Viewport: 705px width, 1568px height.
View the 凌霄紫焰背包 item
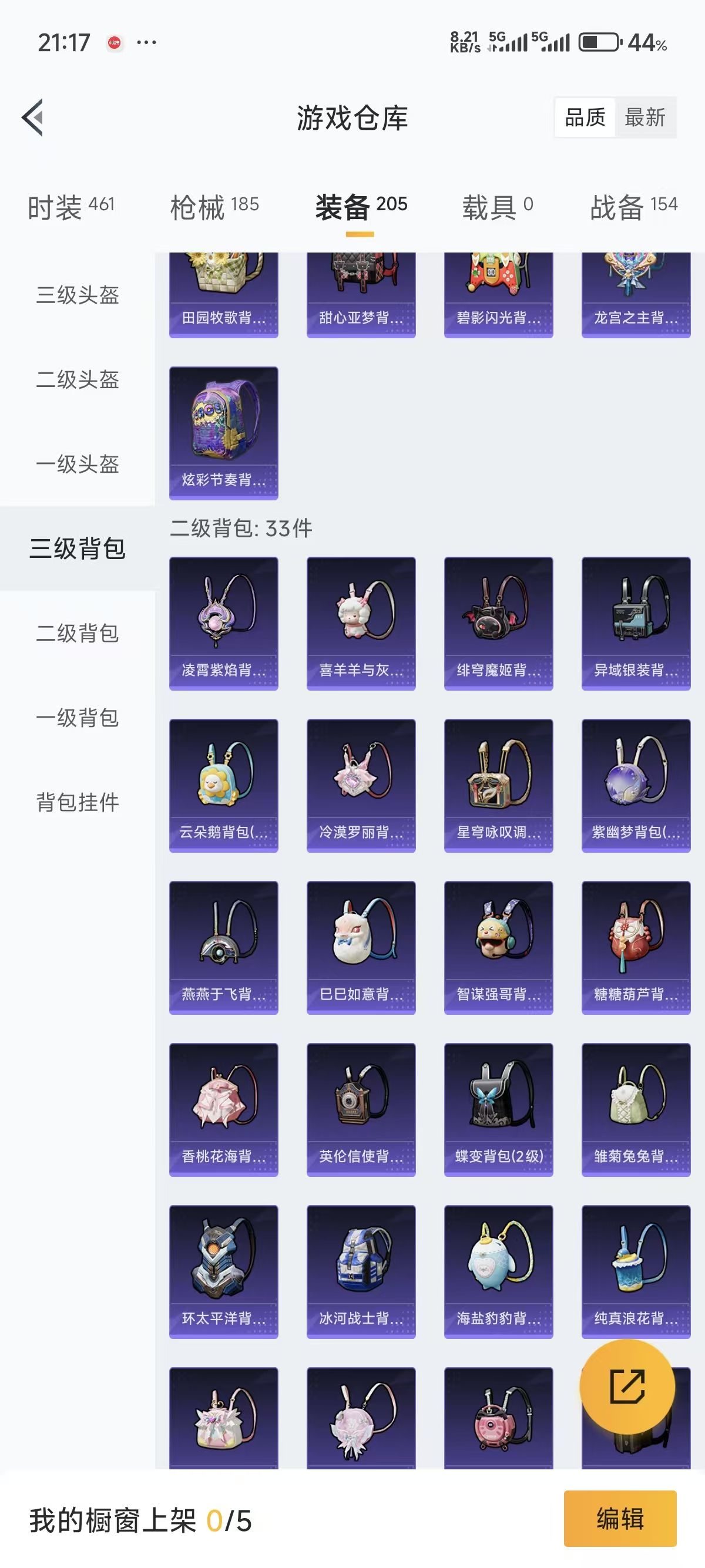223,623
